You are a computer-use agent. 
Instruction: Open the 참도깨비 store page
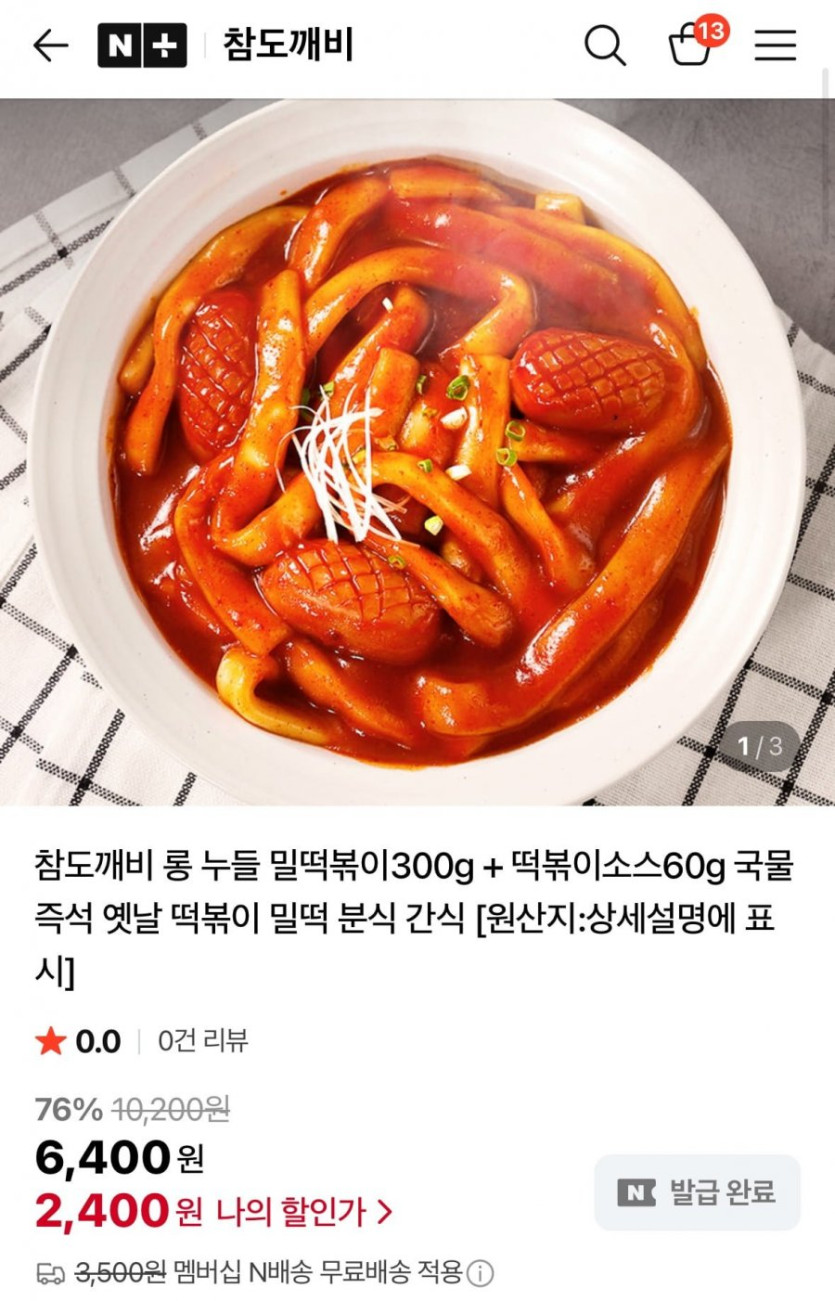pos(288,46)
